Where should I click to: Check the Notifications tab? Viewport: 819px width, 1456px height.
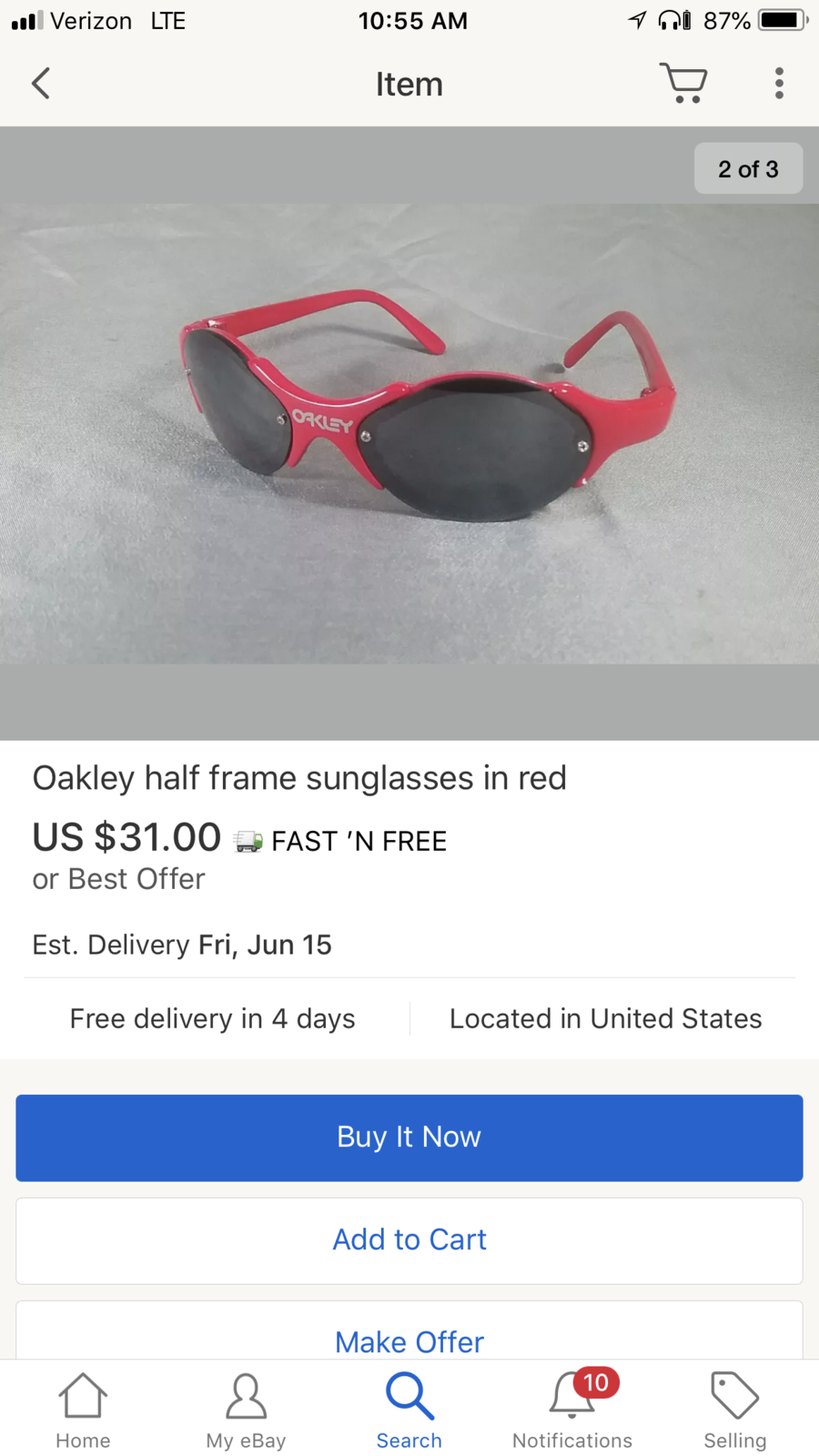coord(572,1410)
